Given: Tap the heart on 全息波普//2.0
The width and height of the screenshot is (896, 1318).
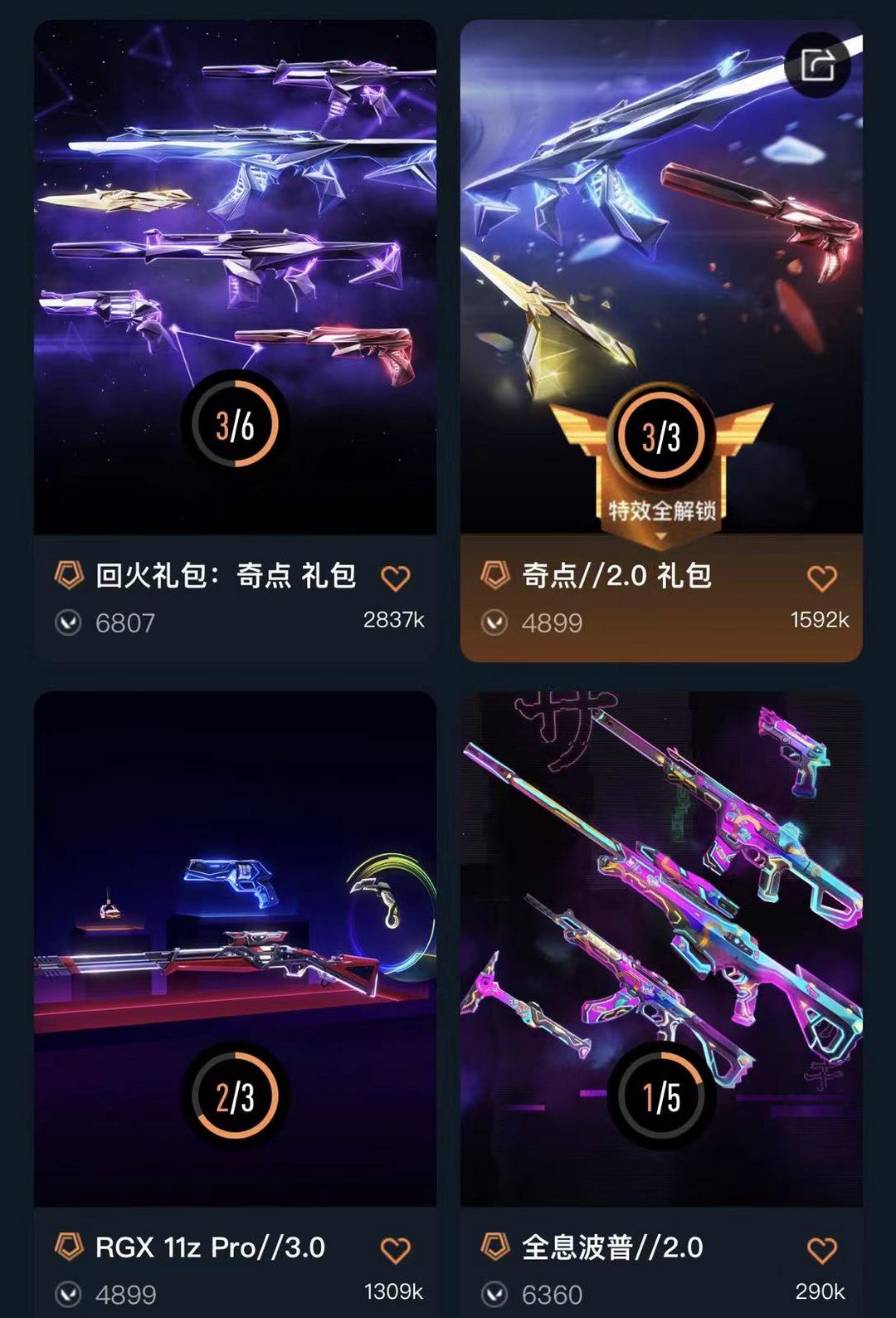Looking at the screenshot, I should coord(821,1250).
